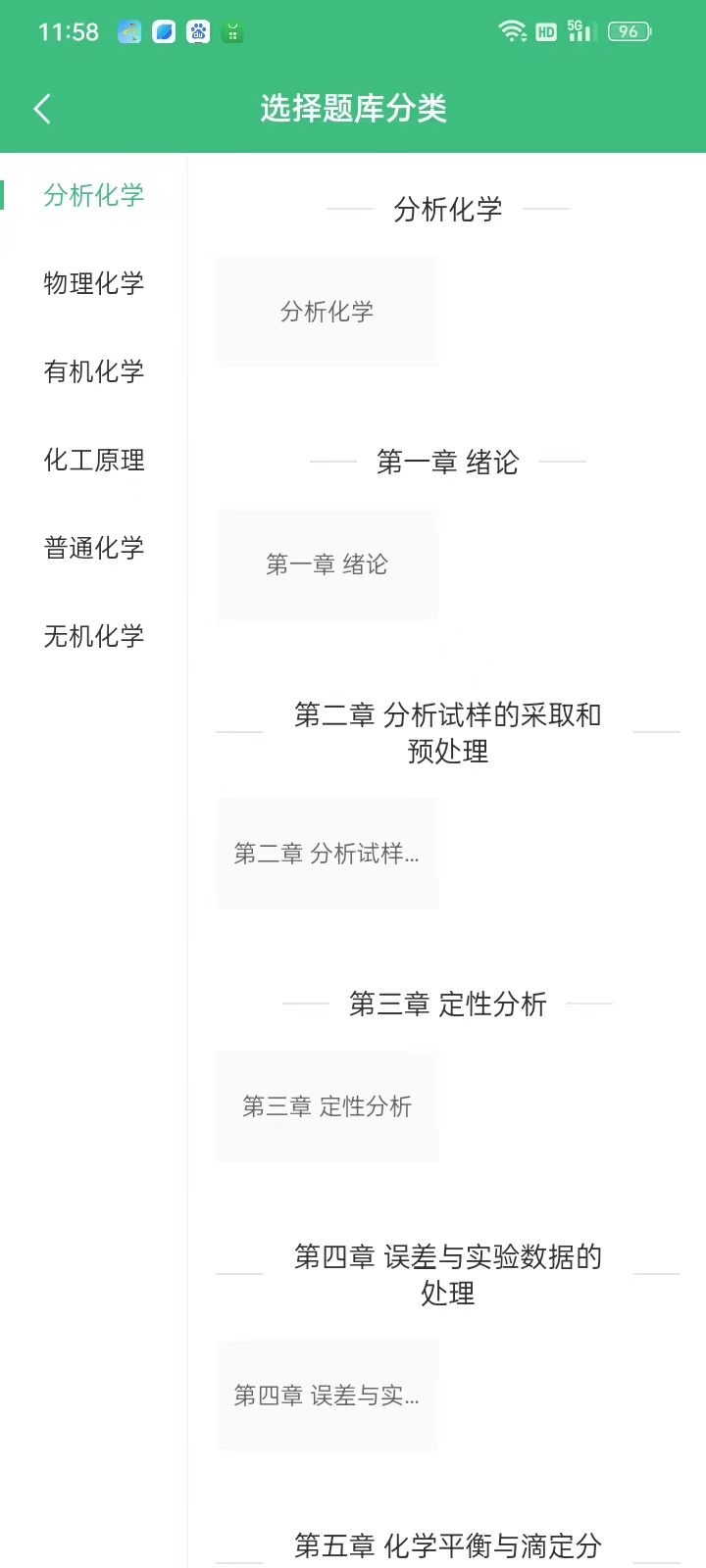This screenshot has height=1568, width=706.
Task: Open the 无机化学 category
Action: click(x=94, y=636)
